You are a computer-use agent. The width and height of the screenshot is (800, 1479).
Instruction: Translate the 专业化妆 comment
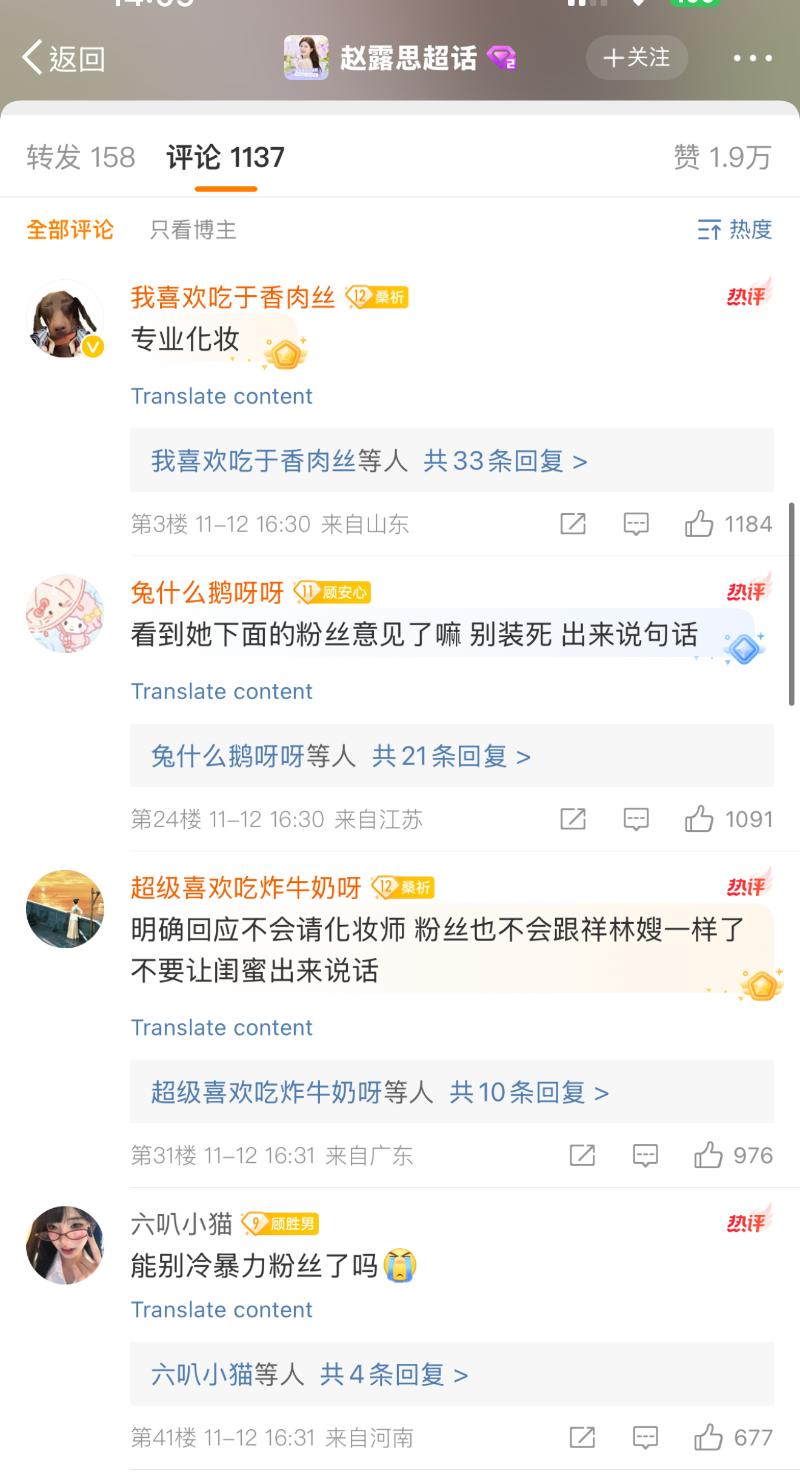(221, 396)
